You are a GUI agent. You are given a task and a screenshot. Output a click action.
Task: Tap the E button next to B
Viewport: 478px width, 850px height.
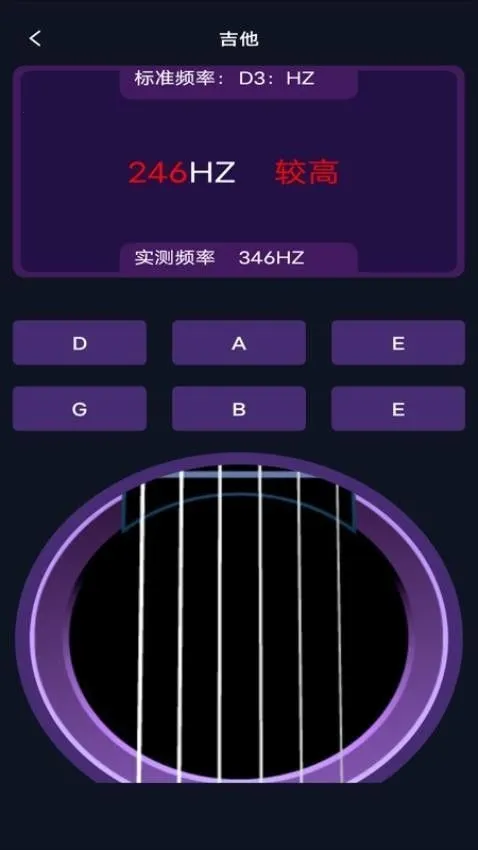[x=398, y=408]
